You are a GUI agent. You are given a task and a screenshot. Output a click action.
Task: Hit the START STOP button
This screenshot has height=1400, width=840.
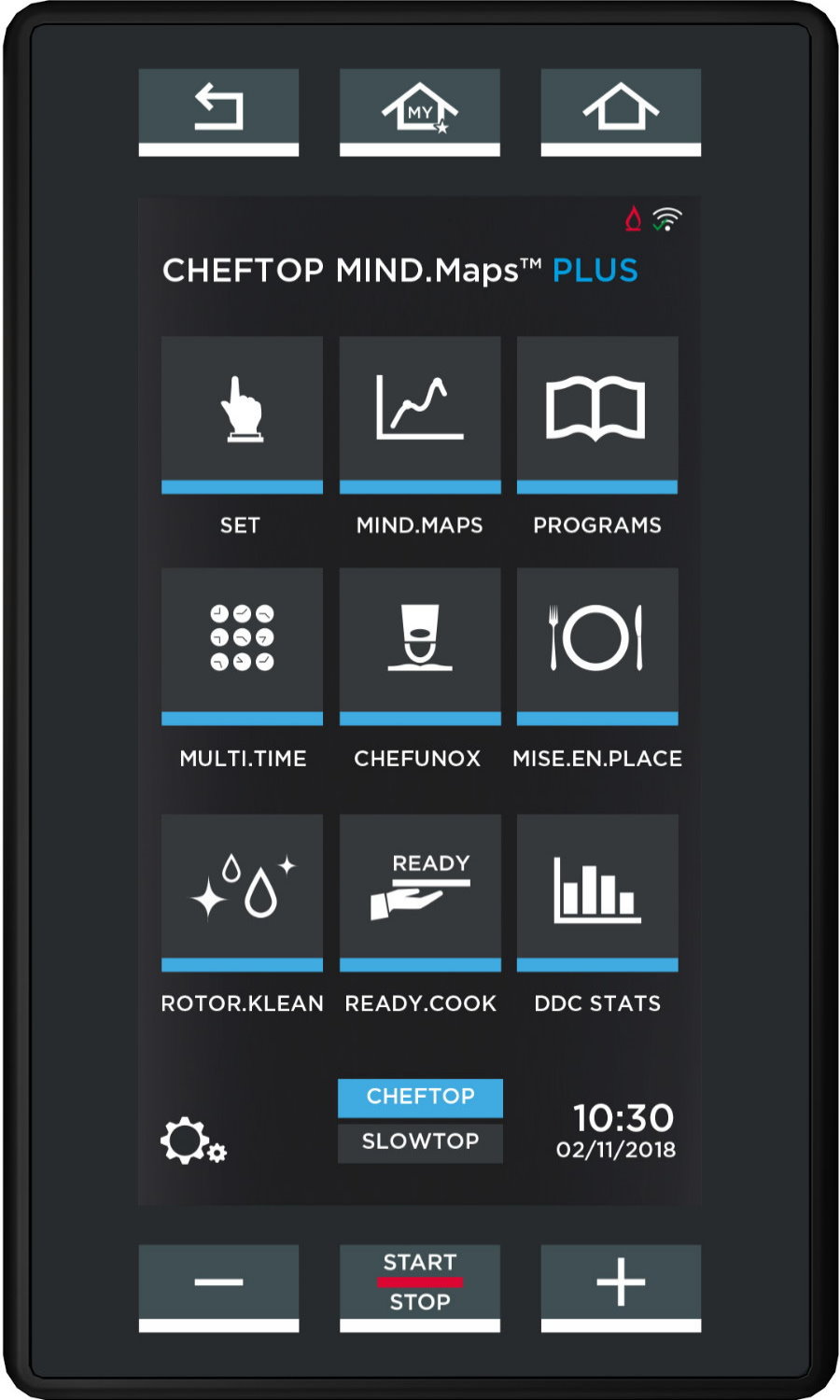(419, 1287)
